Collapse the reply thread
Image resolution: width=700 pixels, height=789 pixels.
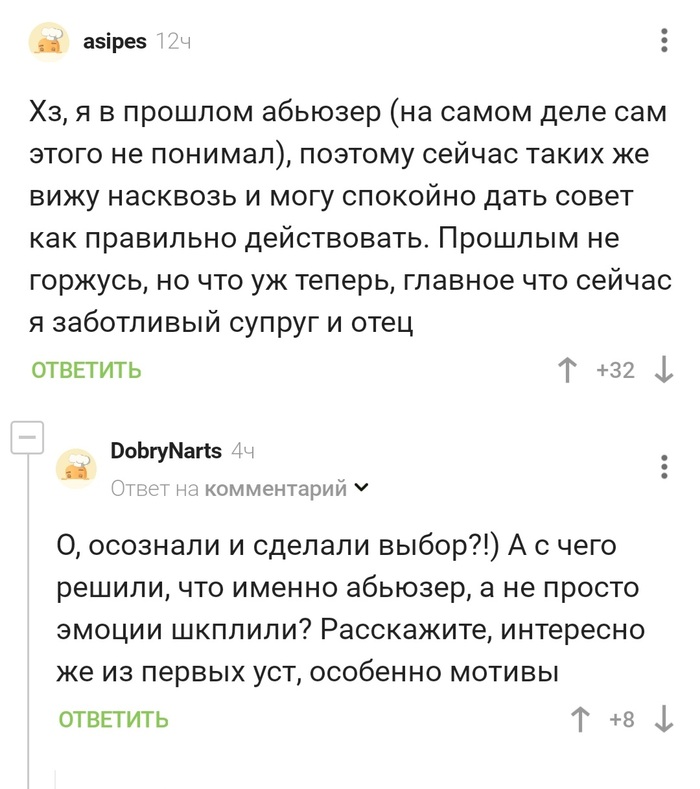point(27,439)
